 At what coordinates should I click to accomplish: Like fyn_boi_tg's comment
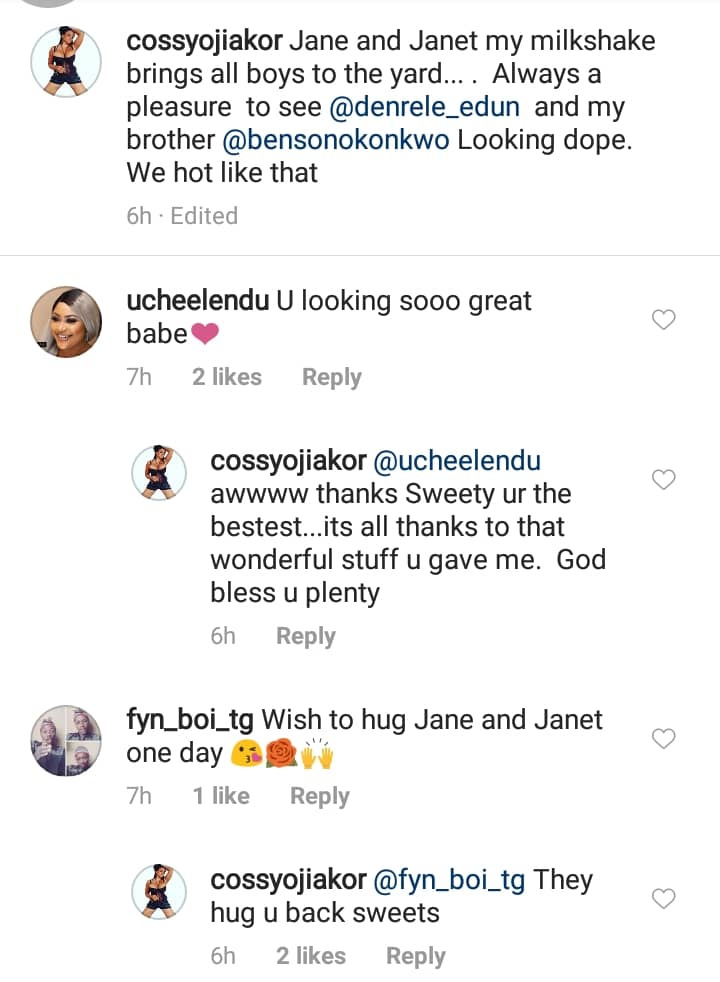663,739
